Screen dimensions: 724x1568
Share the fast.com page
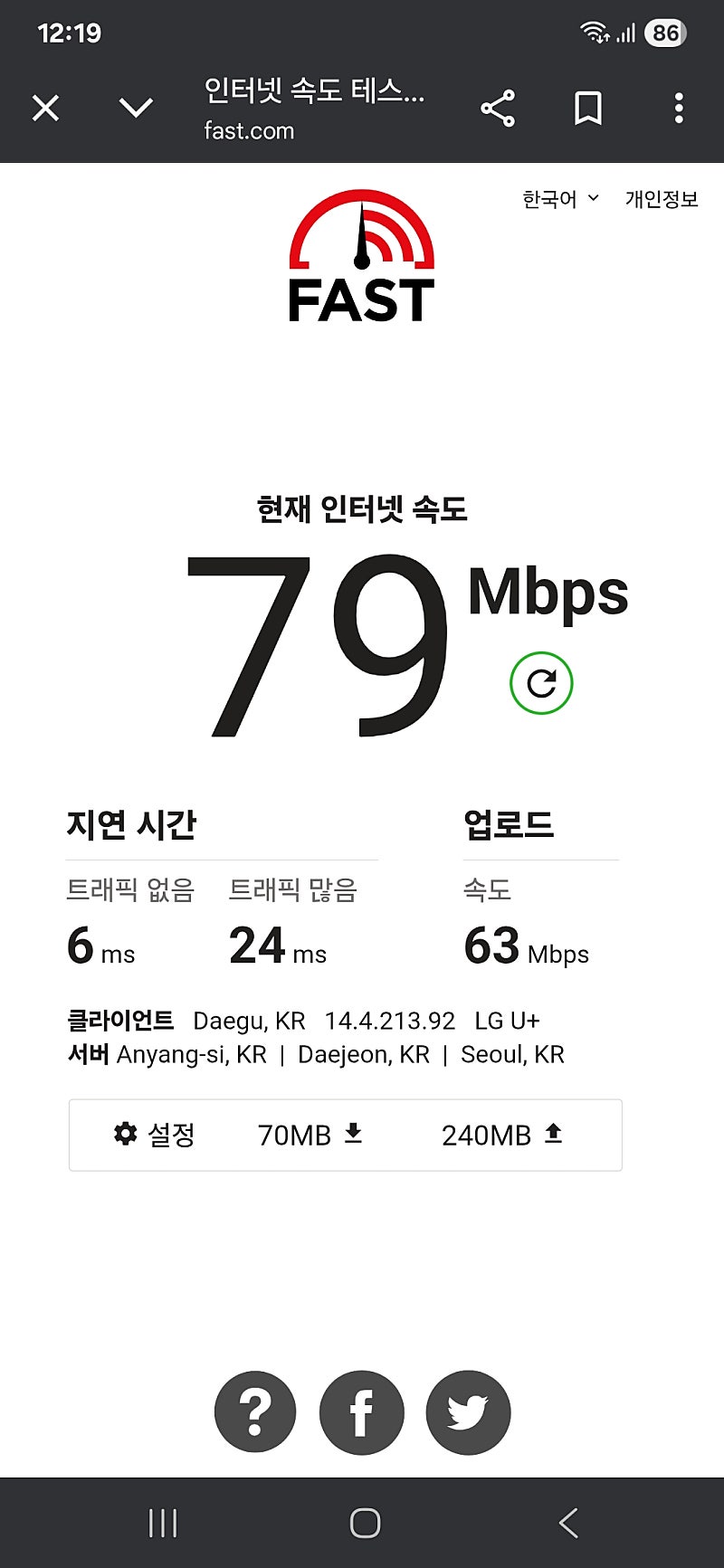pyautogui.click(x=498, y=109)
